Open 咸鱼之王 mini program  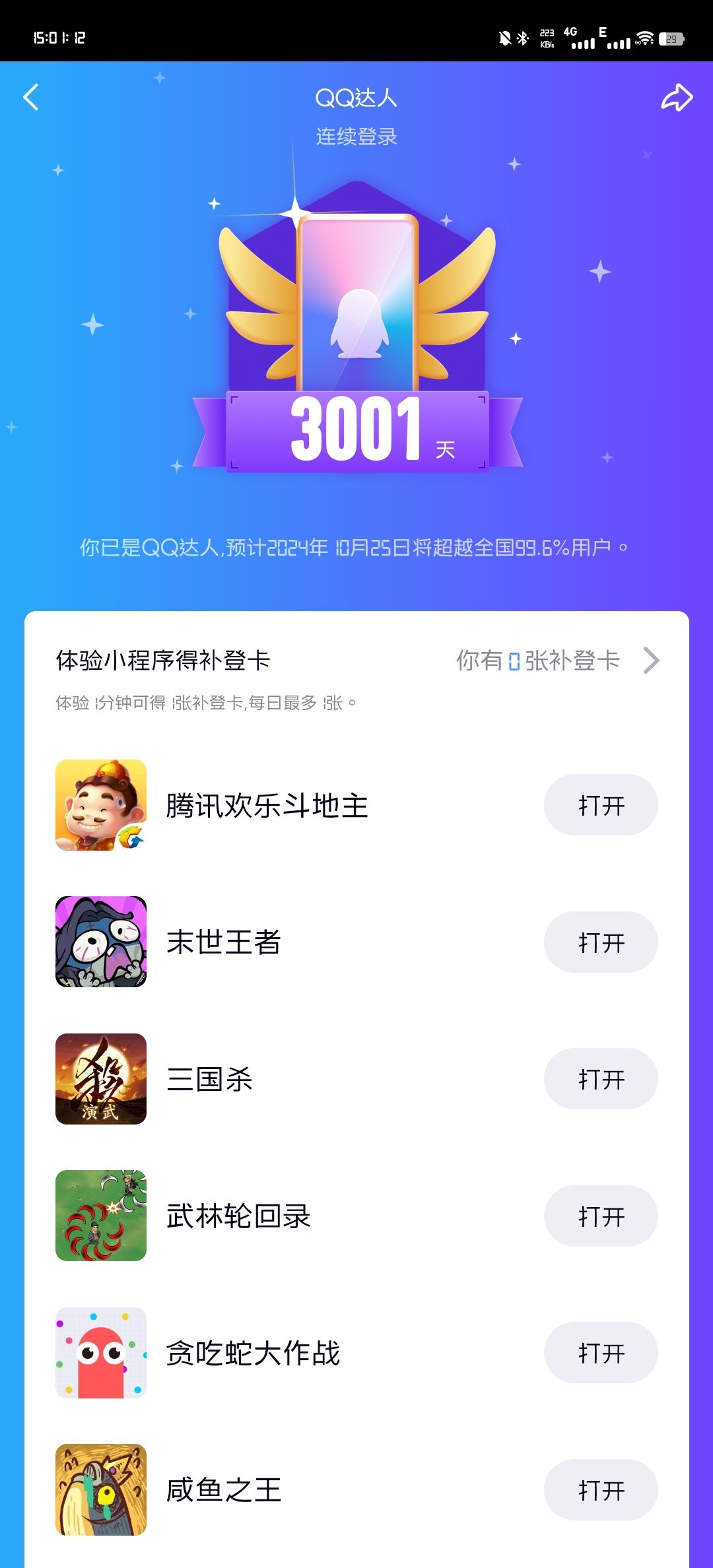pos(600,1490)
